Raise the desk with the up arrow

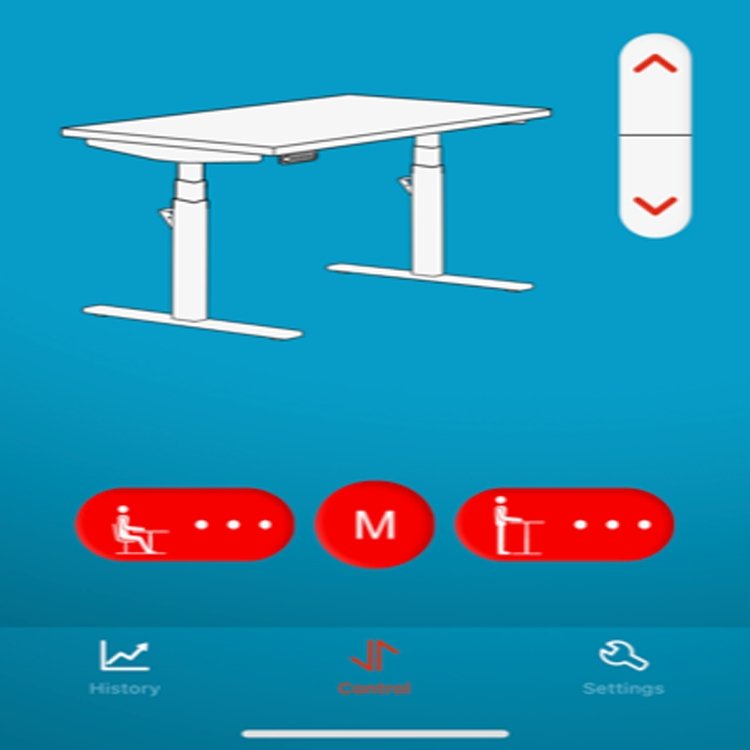point(655,68)
